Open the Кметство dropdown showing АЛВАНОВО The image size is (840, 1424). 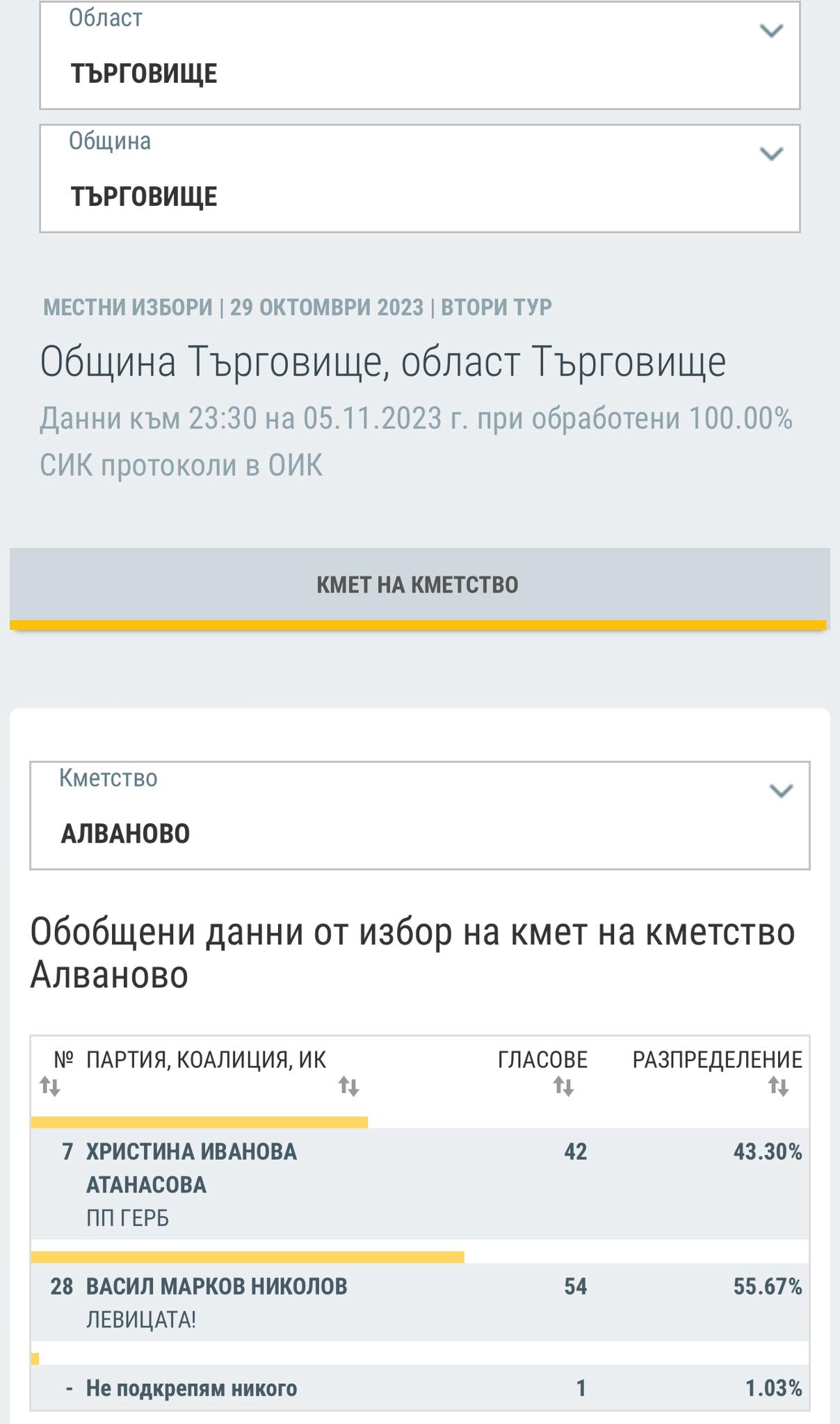[419, 815]
